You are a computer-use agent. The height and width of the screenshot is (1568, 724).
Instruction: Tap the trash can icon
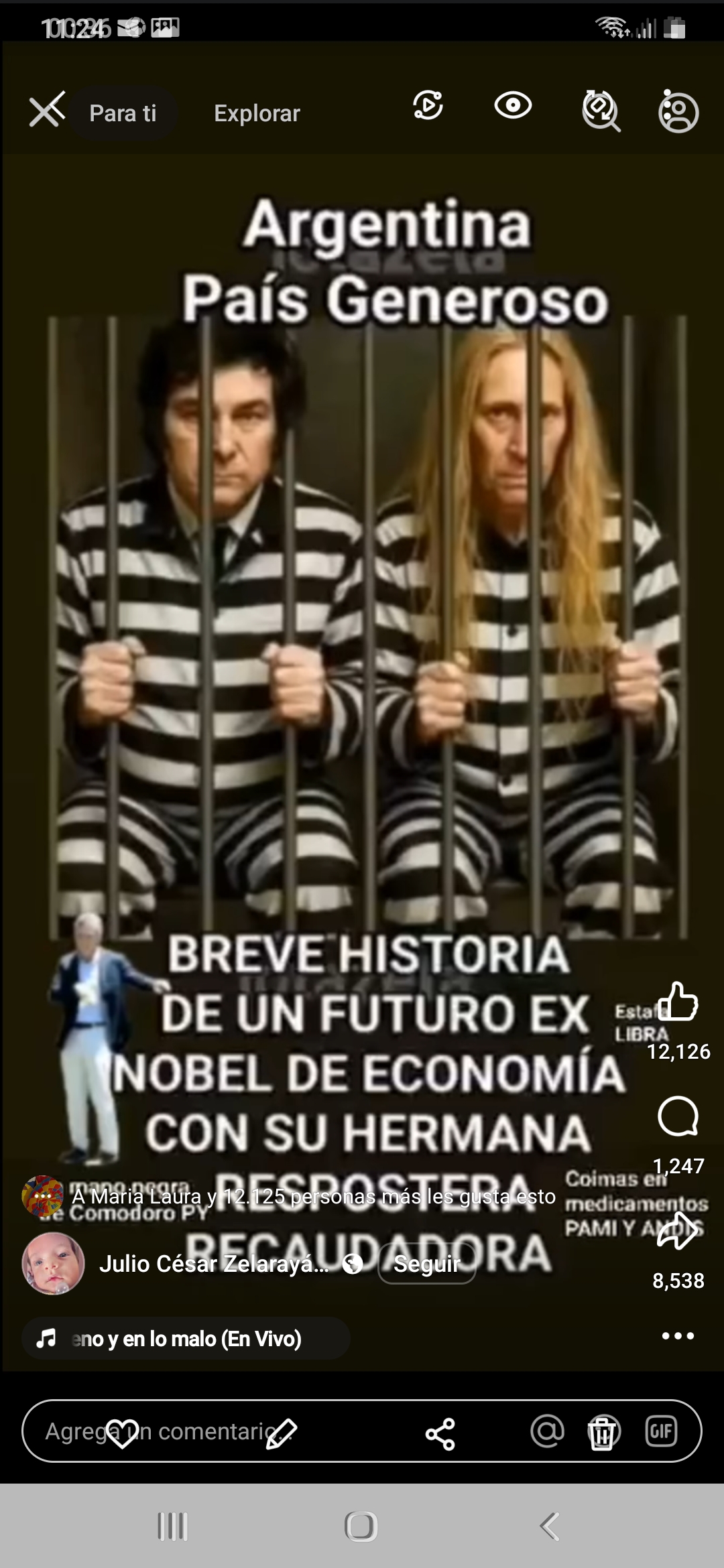pyautogui.click(x=602, y=1433)
